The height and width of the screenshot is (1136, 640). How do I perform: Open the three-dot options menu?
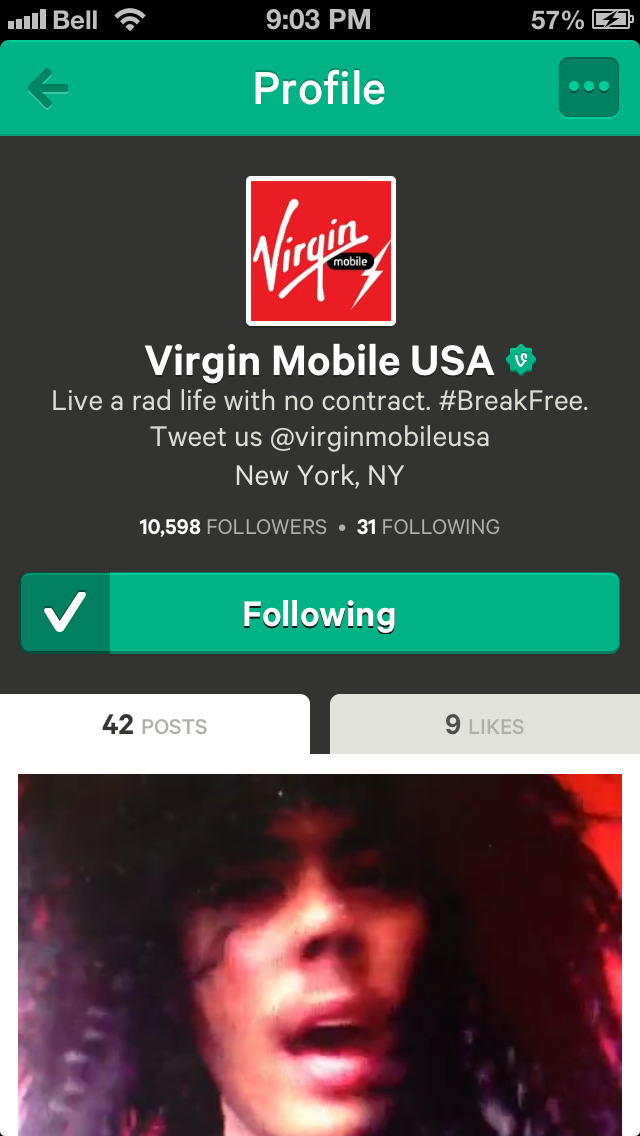[589, 87]
